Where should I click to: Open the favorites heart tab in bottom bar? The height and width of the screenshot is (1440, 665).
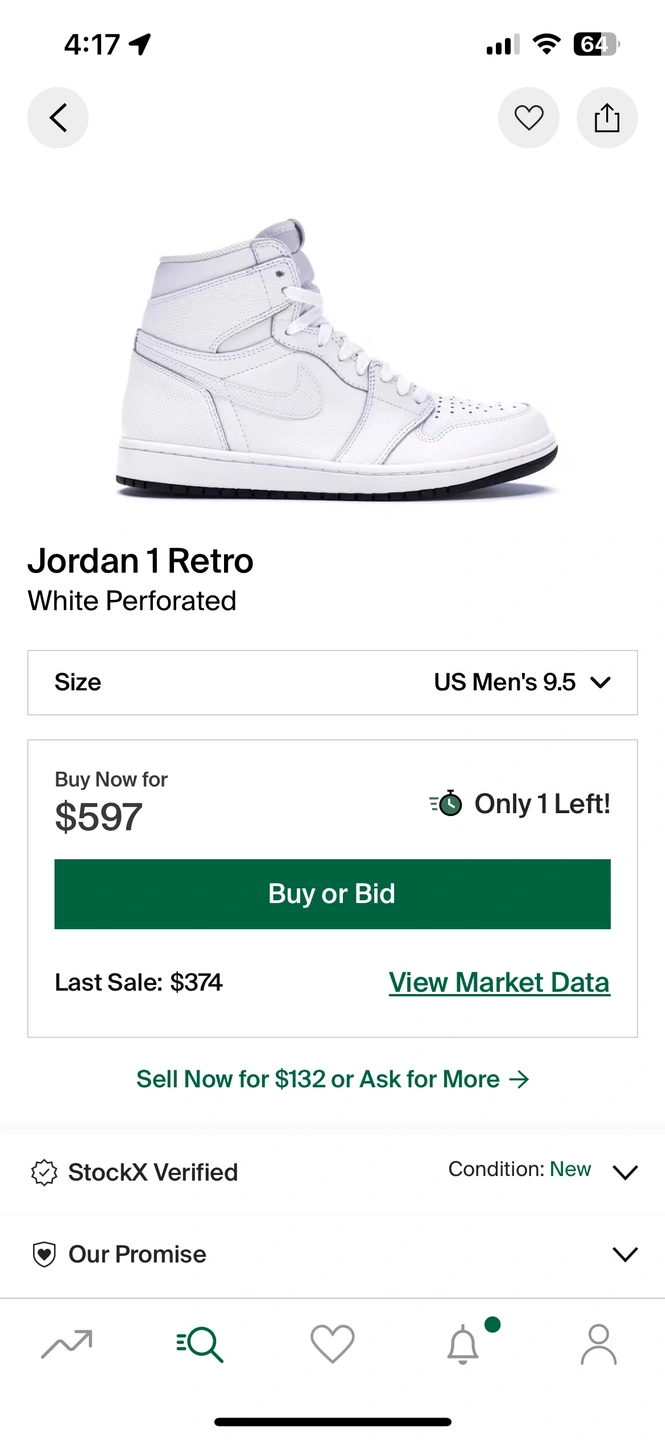332,1344
